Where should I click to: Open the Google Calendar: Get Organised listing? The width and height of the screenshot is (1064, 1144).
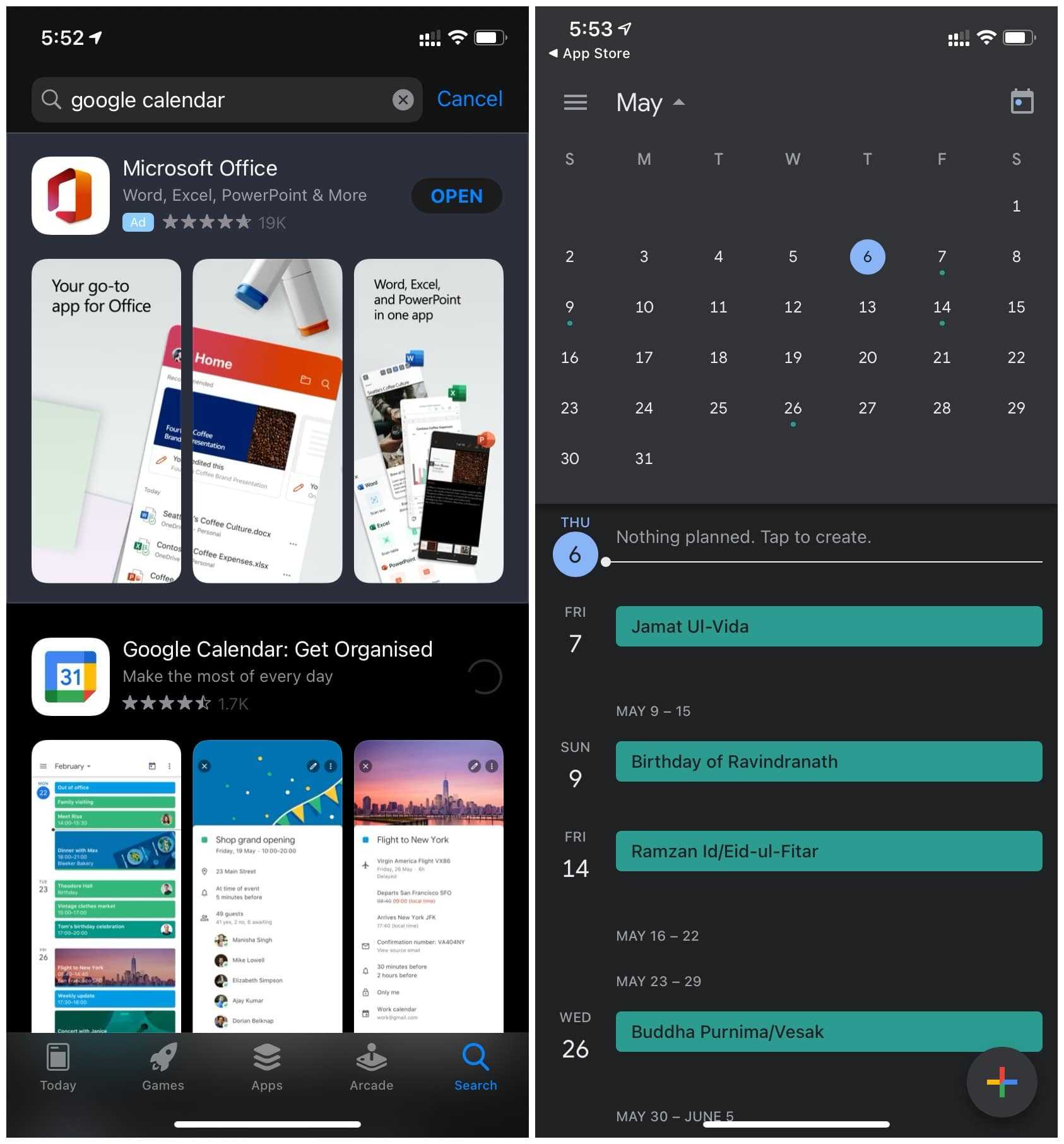(277, 650)
